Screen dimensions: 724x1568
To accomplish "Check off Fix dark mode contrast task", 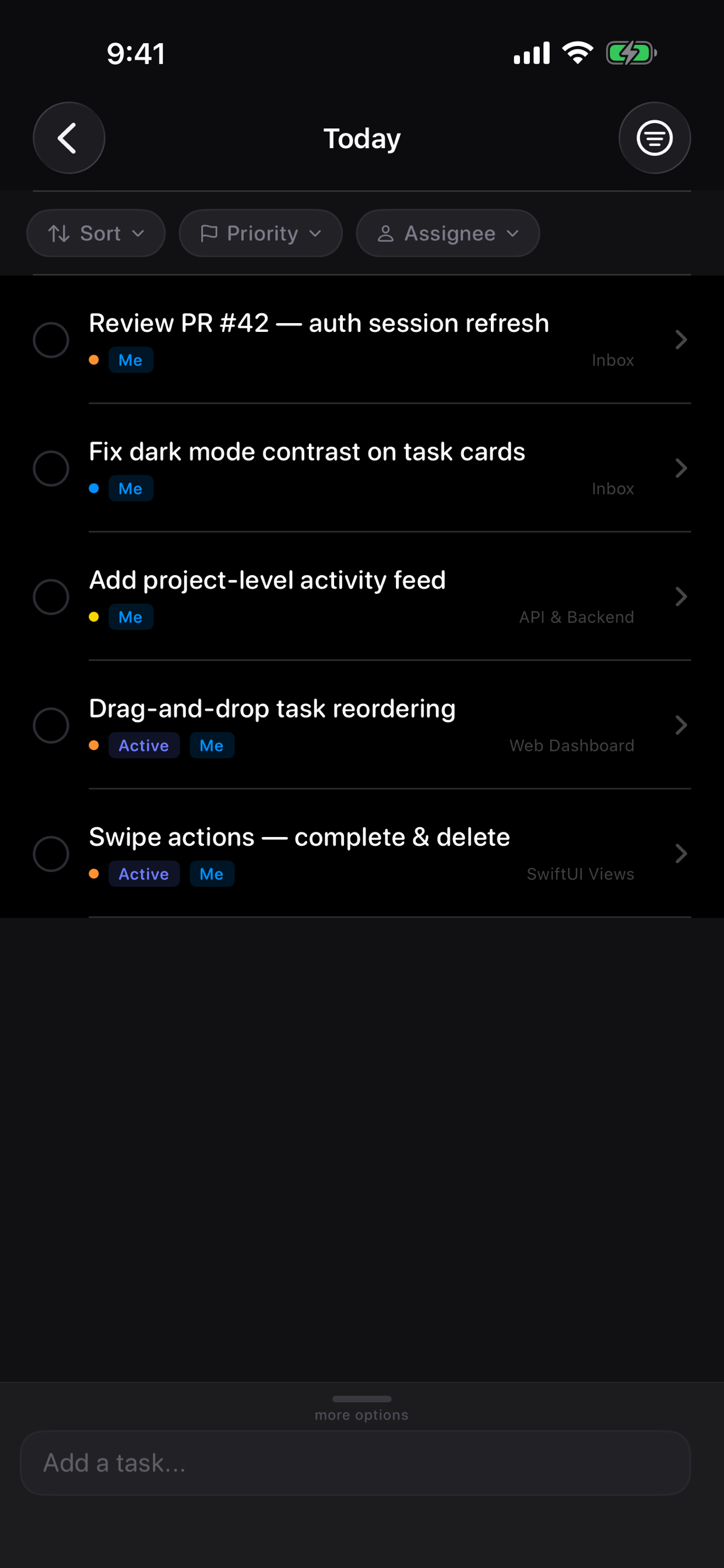I will [51, 468].
